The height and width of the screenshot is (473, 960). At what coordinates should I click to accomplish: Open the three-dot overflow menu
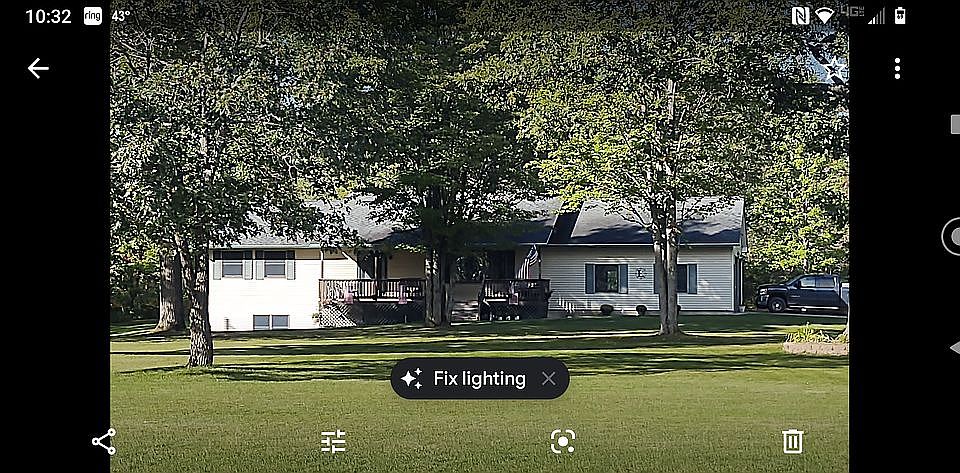pyautogui.click(x=897, y=68)
